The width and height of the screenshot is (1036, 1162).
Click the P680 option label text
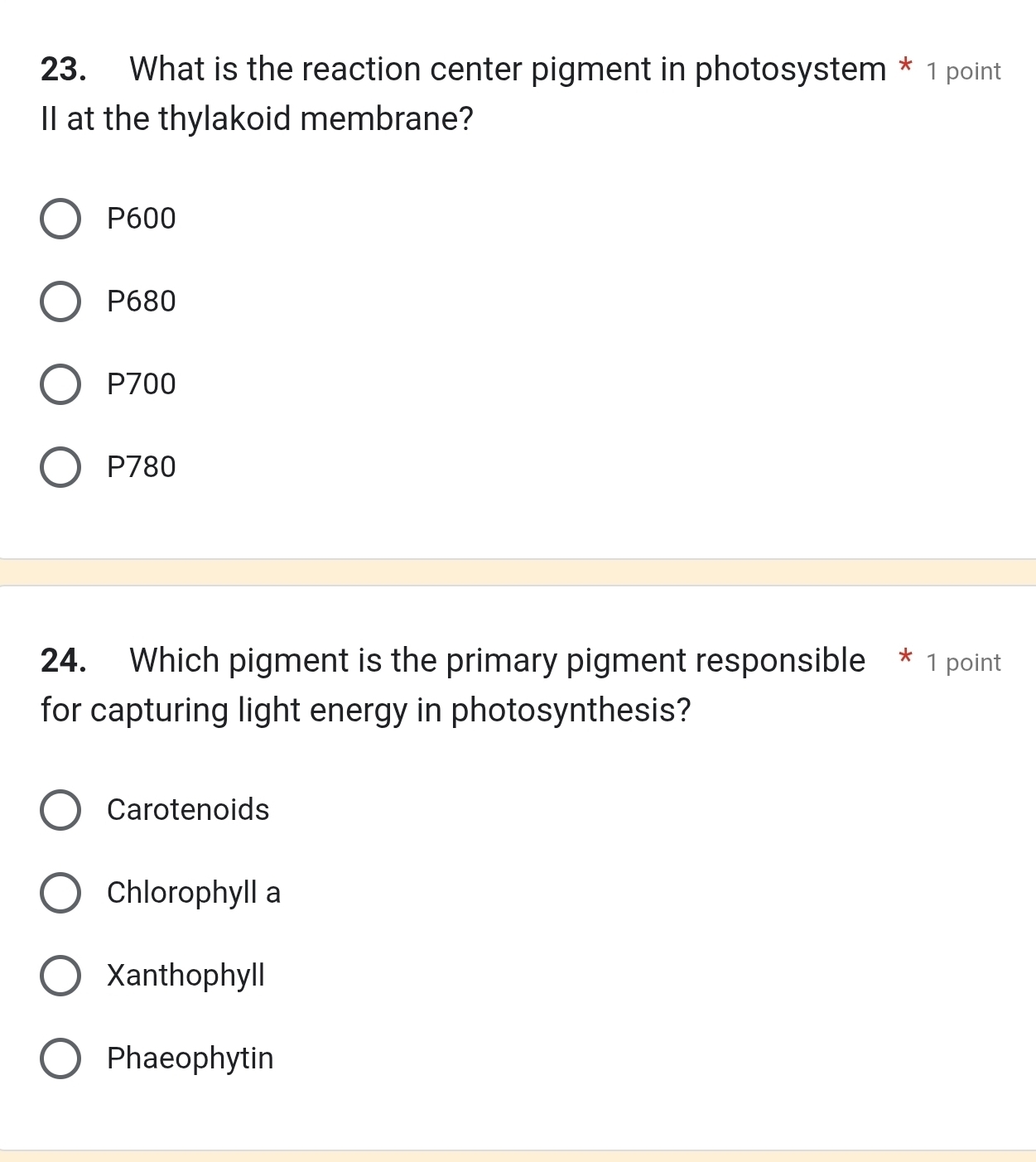(x=141, y=301)
